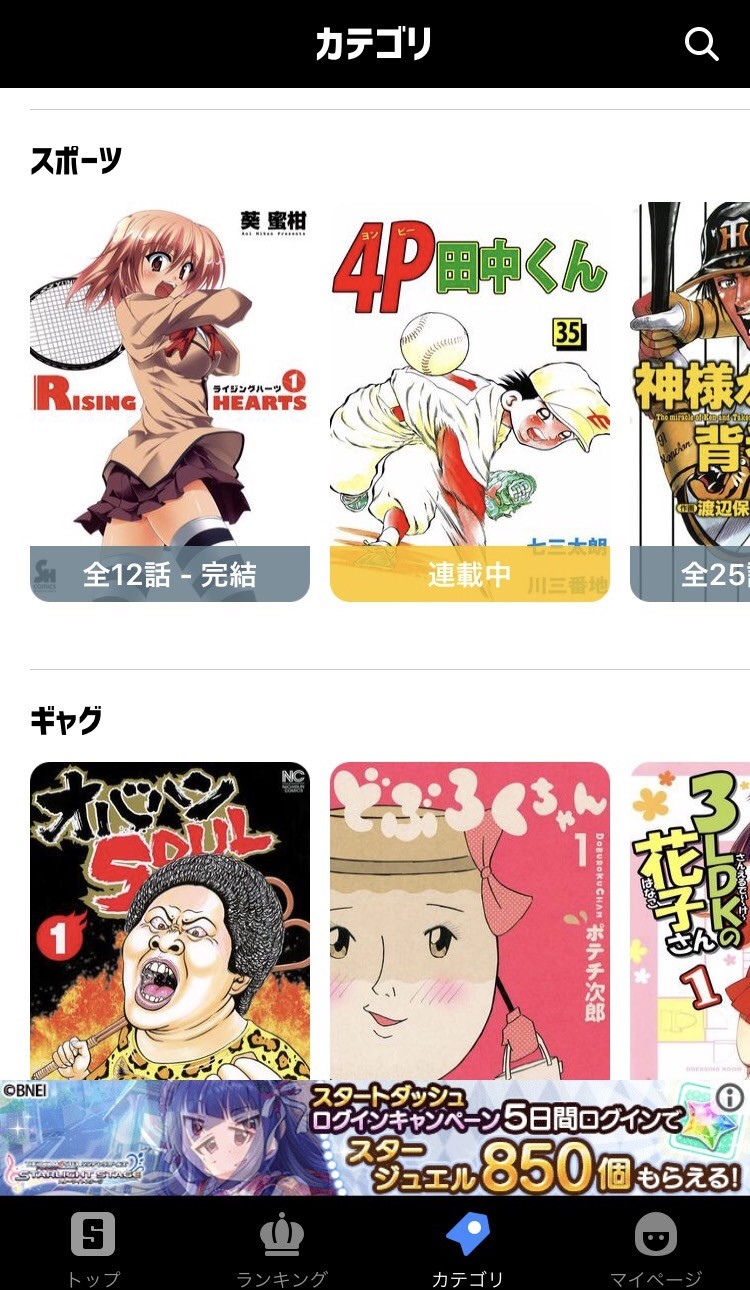
Task: Open the オバハンSOUL manga cover
Action: pyautogui.click(x=170, y=921)
